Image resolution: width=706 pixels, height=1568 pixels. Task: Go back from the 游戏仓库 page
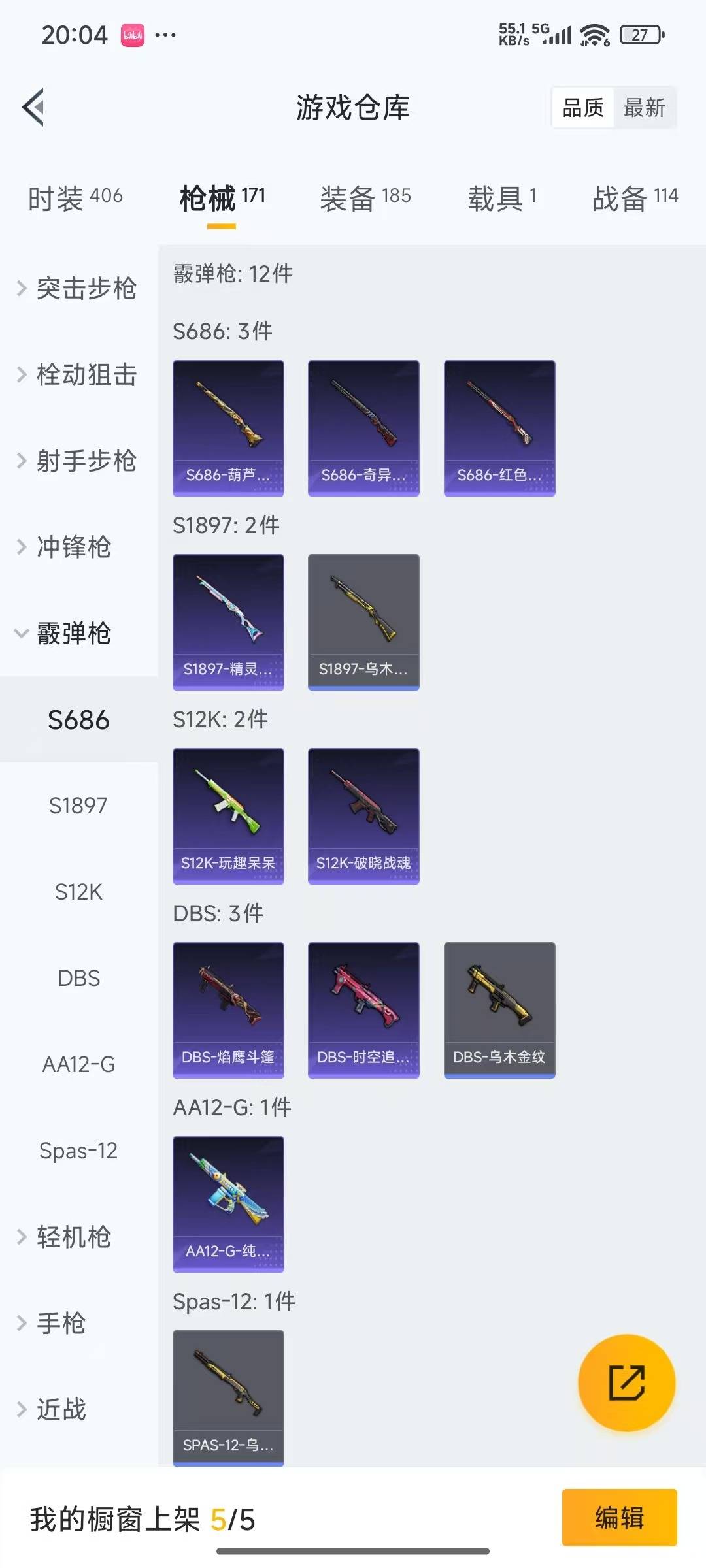coord(34,107)
